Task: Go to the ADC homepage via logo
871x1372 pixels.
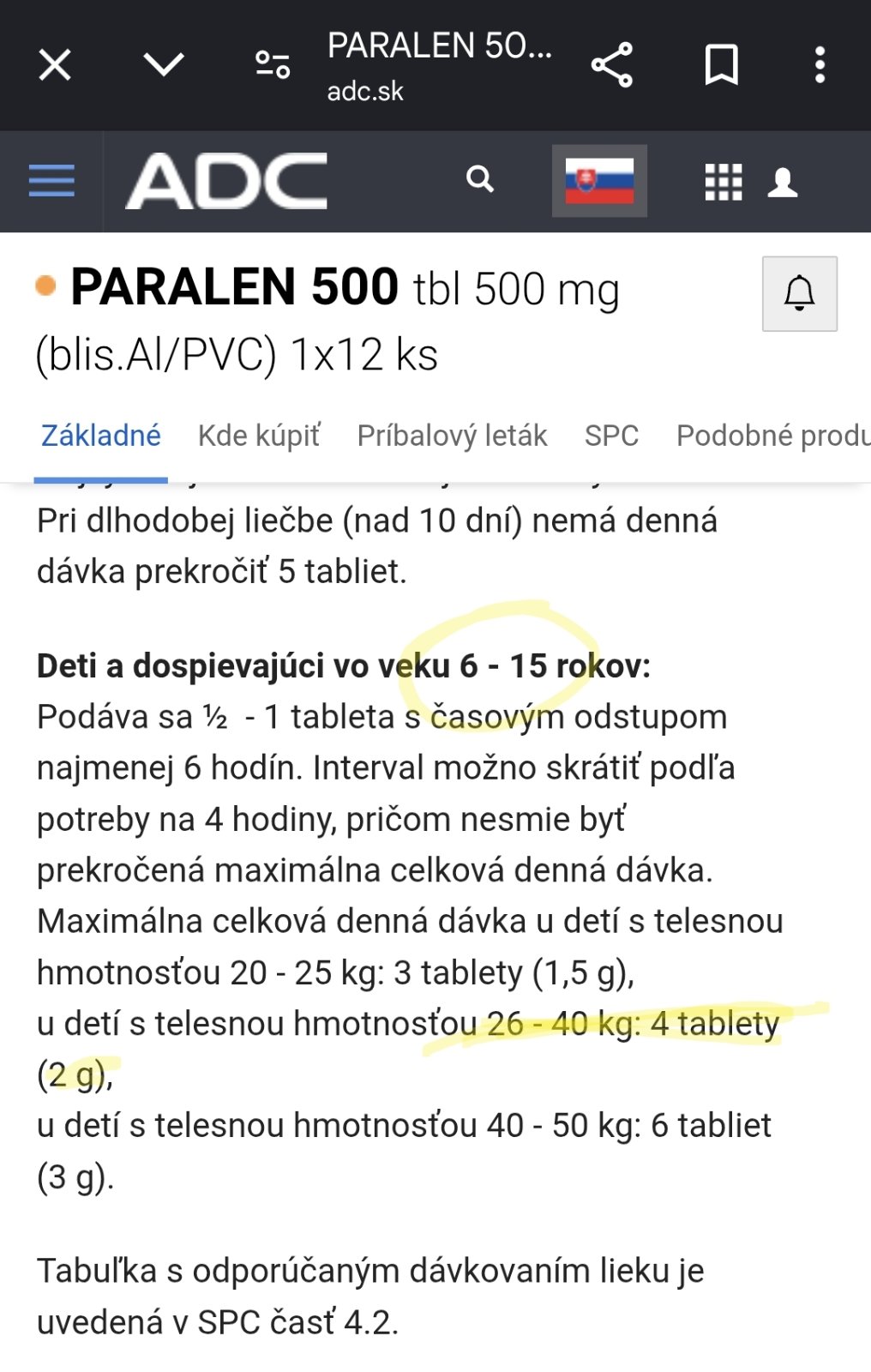Action: coord(227,181)
